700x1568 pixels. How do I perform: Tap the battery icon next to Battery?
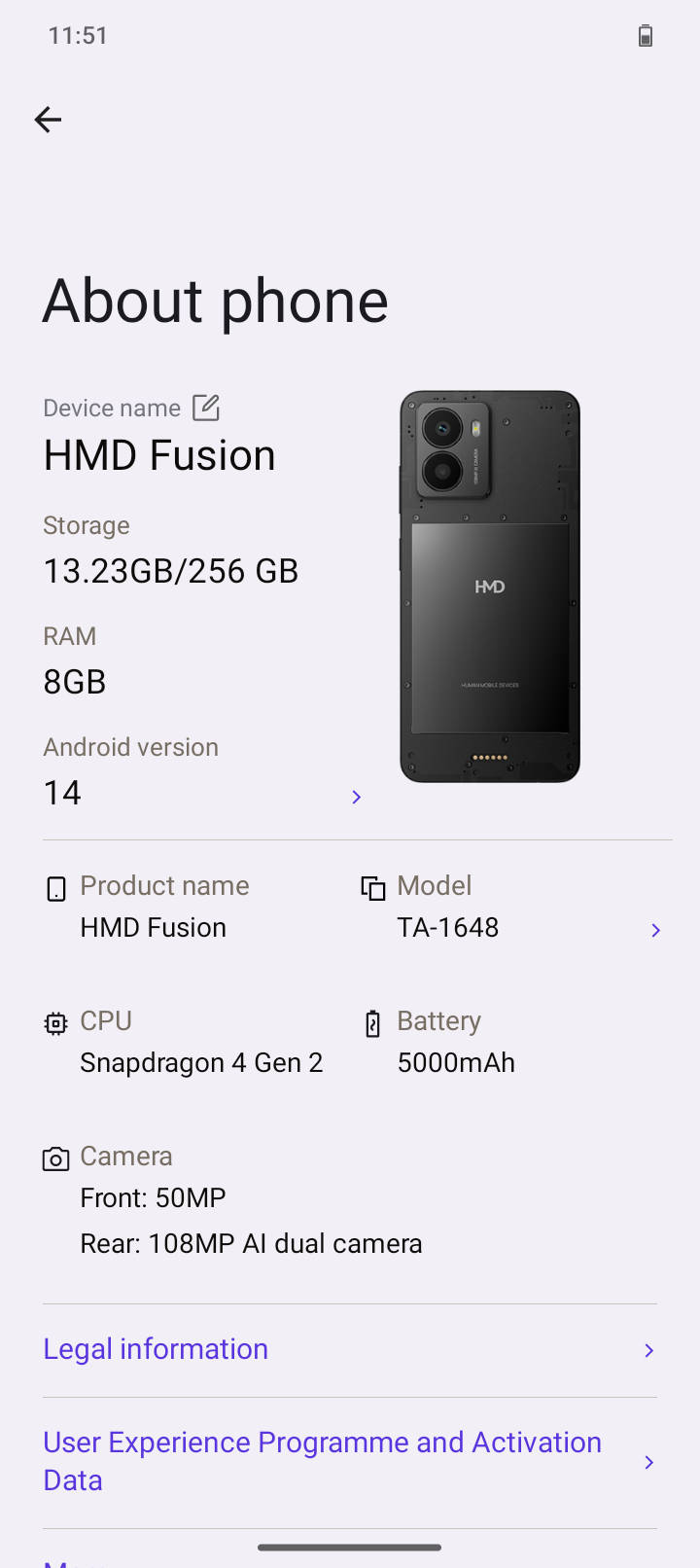click(x=372, y=1023)
